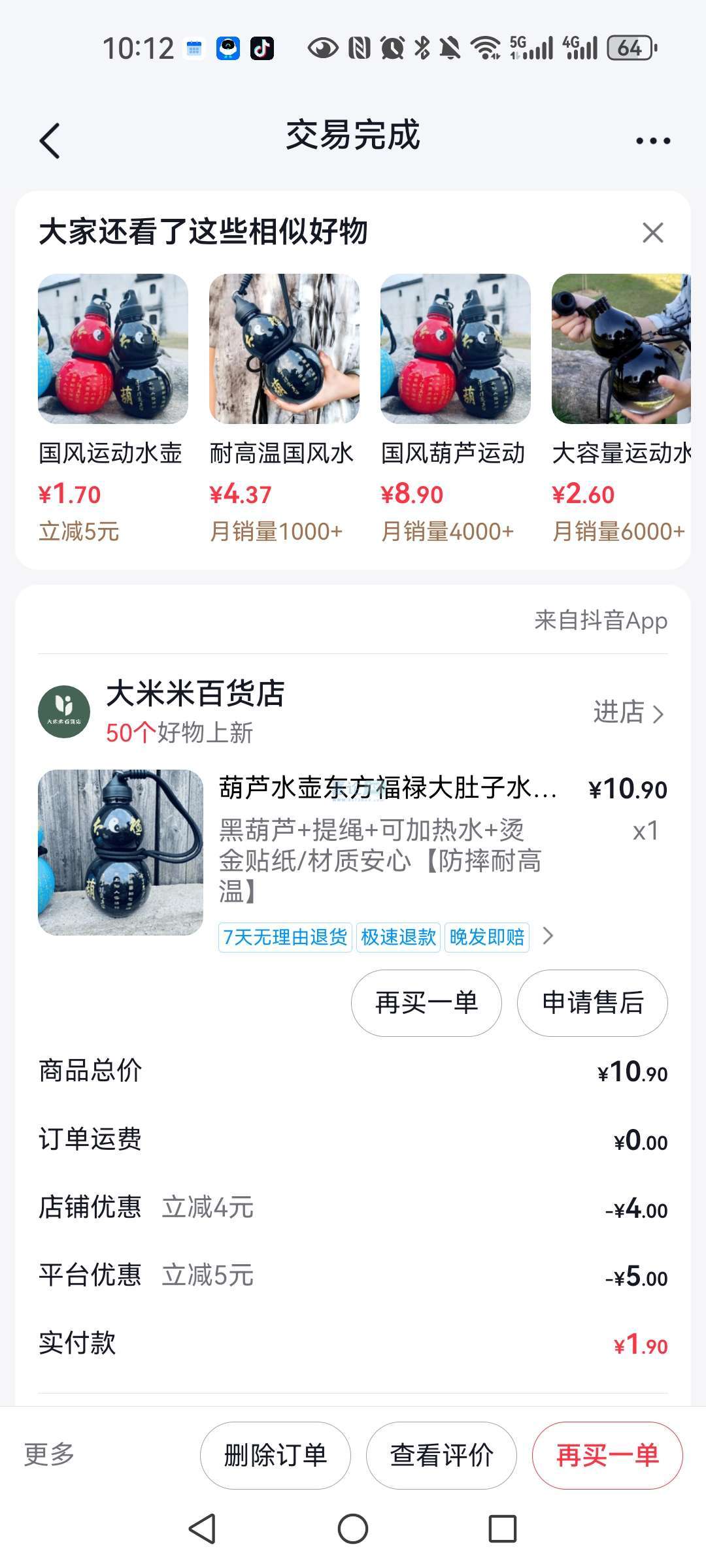Open the system recent apps view
Screen dimensions: 706x1568
pyautogui.click(x=503, y=1529)
